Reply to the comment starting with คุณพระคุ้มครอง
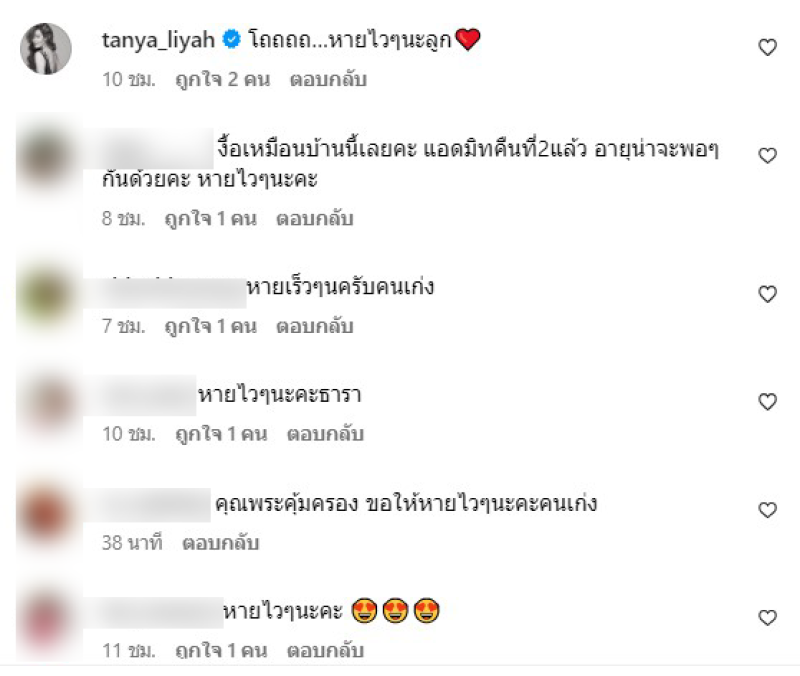Screen dimensions: 800x676 pyautogui.click(x=220, y=543)
